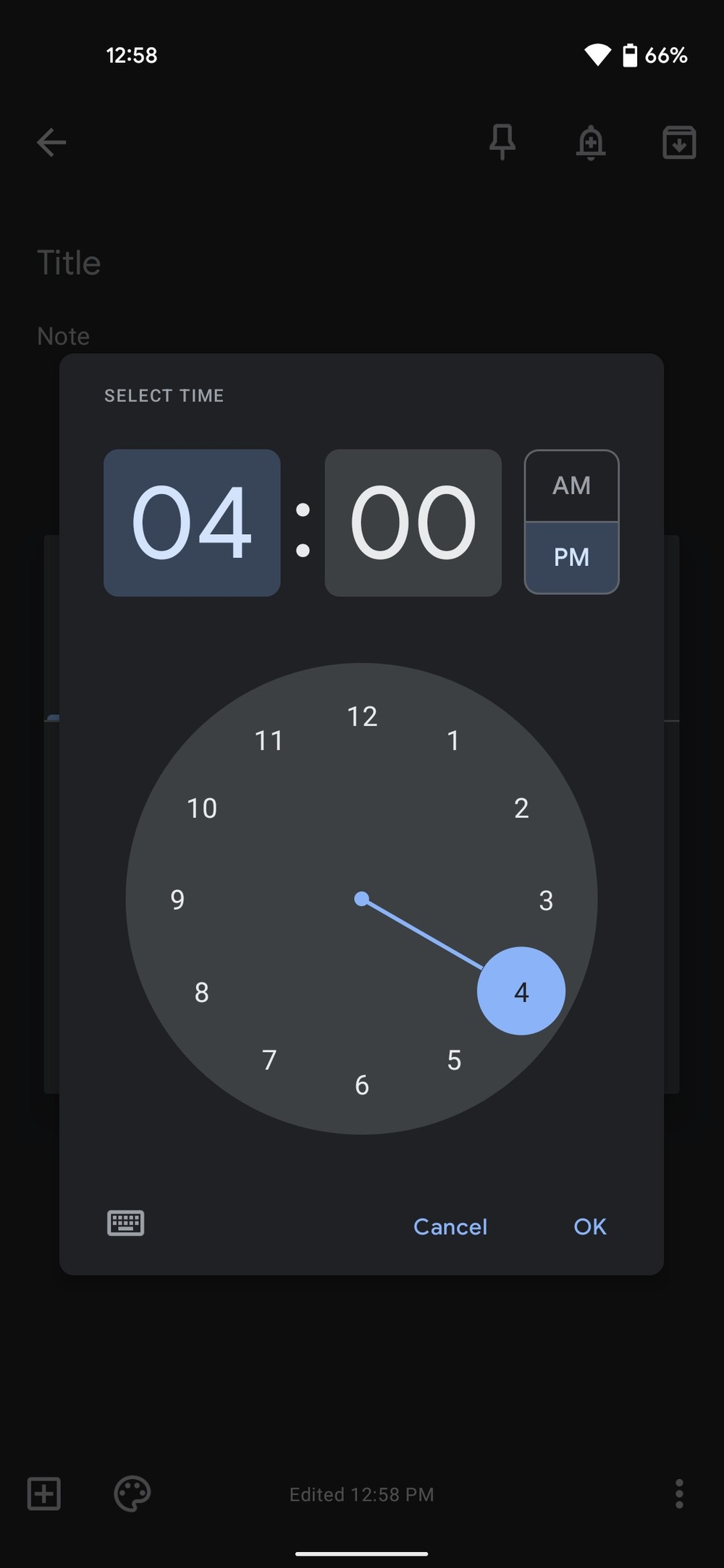Pick 7 on the clock dial
724x1568 pixels.
pyautogui.click(x=269, y=1060)
